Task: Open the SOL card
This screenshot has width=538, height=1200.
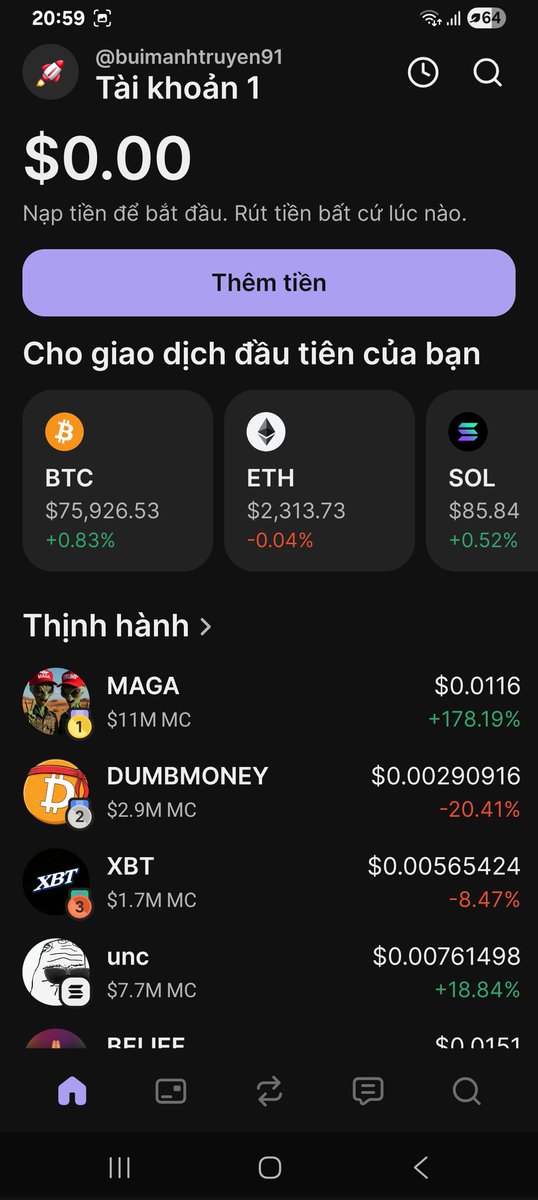Action: 482,480
